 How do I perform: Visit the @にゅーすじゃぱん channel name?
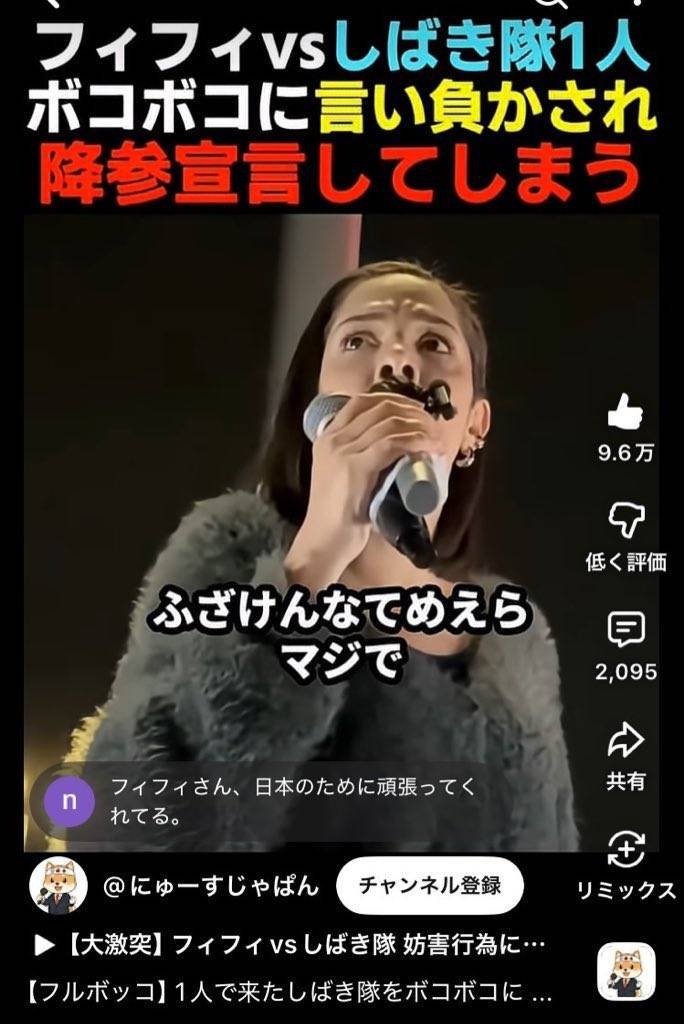(211, 886)
